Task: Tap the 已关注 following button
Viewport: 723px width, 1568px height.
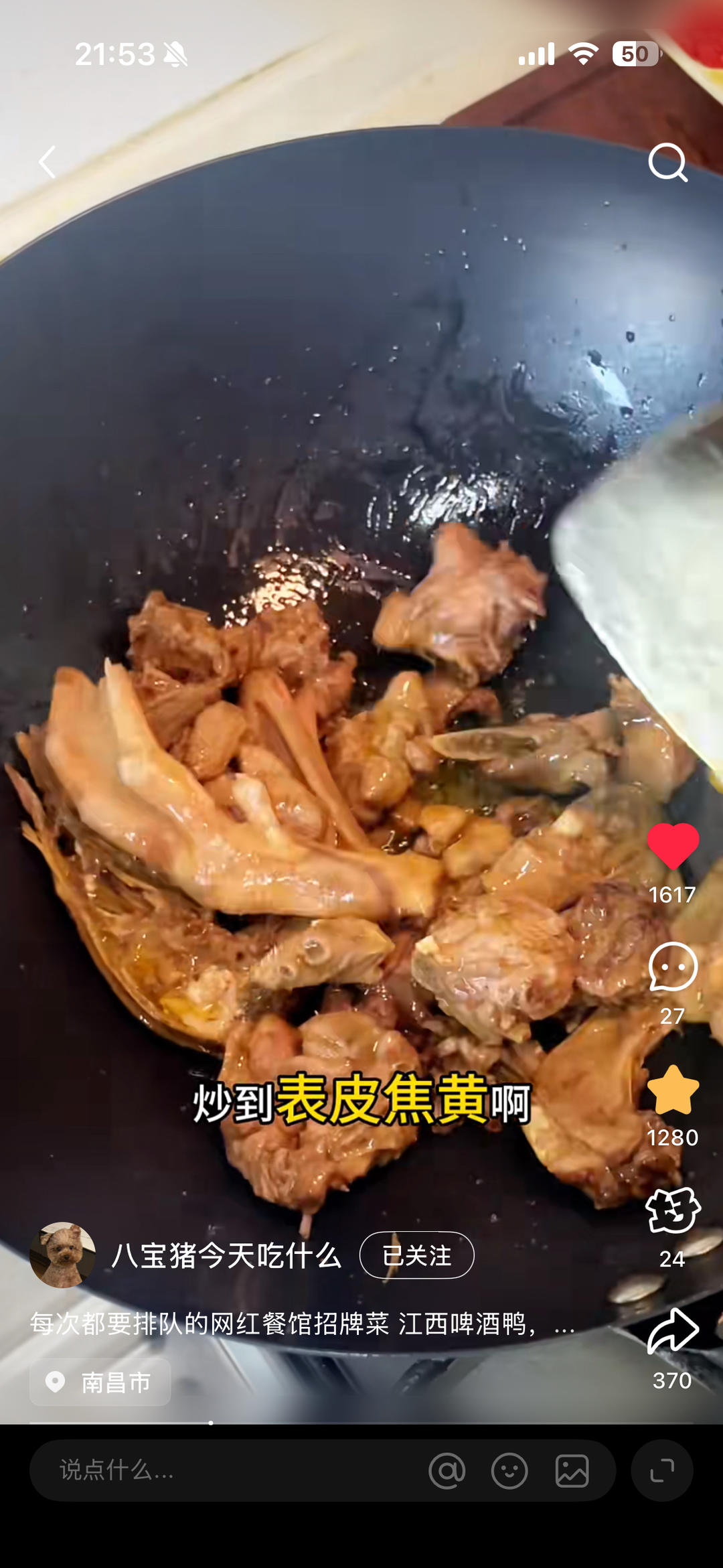Action: tap(416, 1255)
